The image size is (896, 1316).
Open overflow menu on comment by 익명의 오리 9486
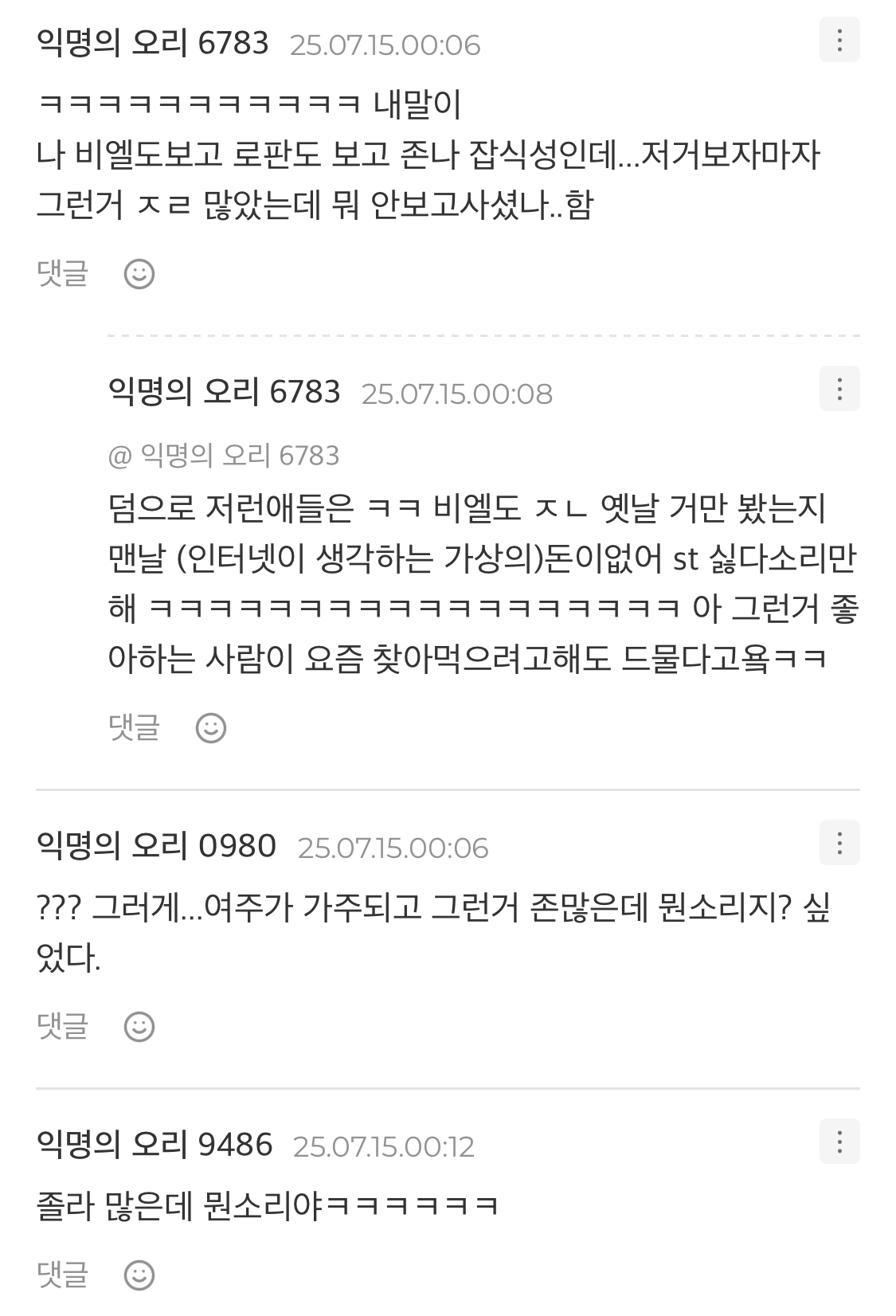839,1142
